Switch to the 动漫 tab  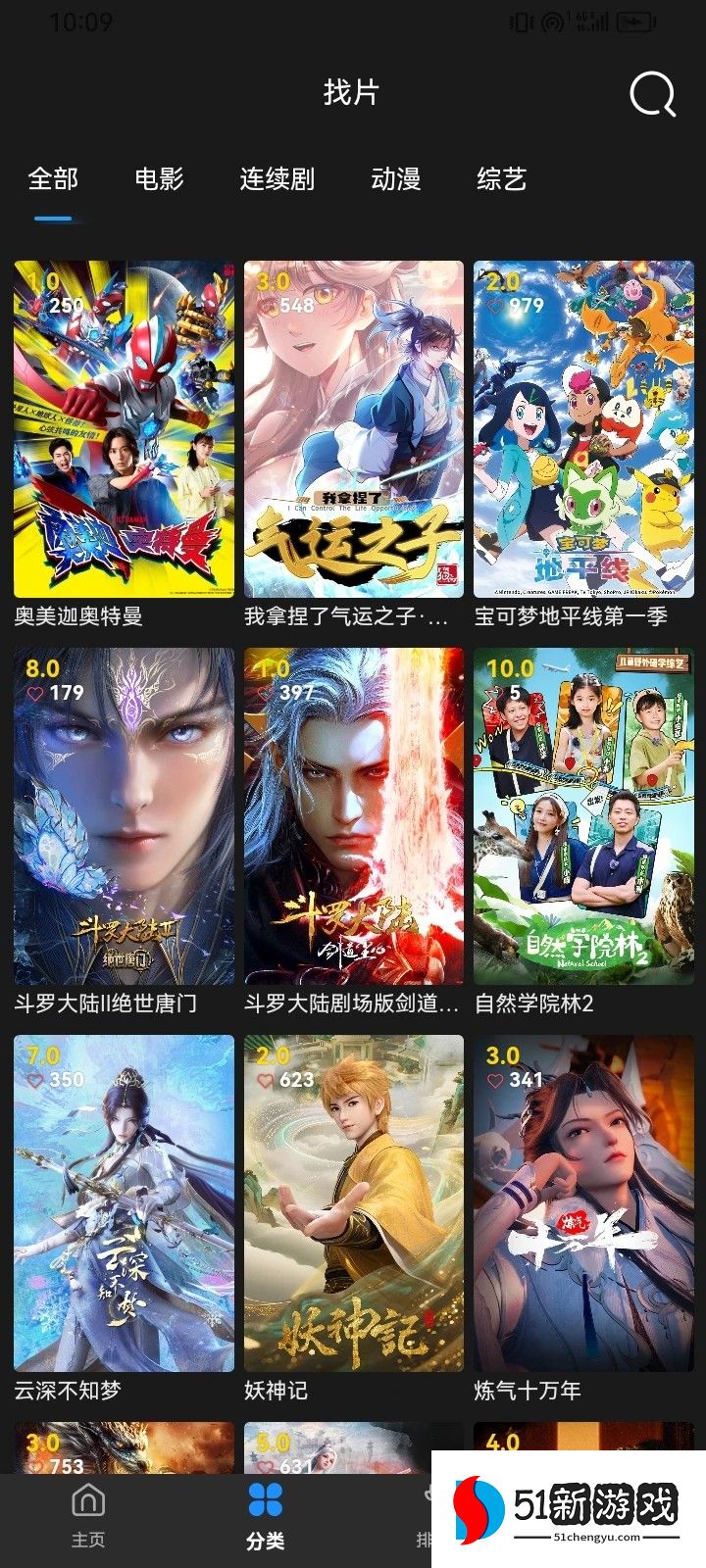coord(395,178)
